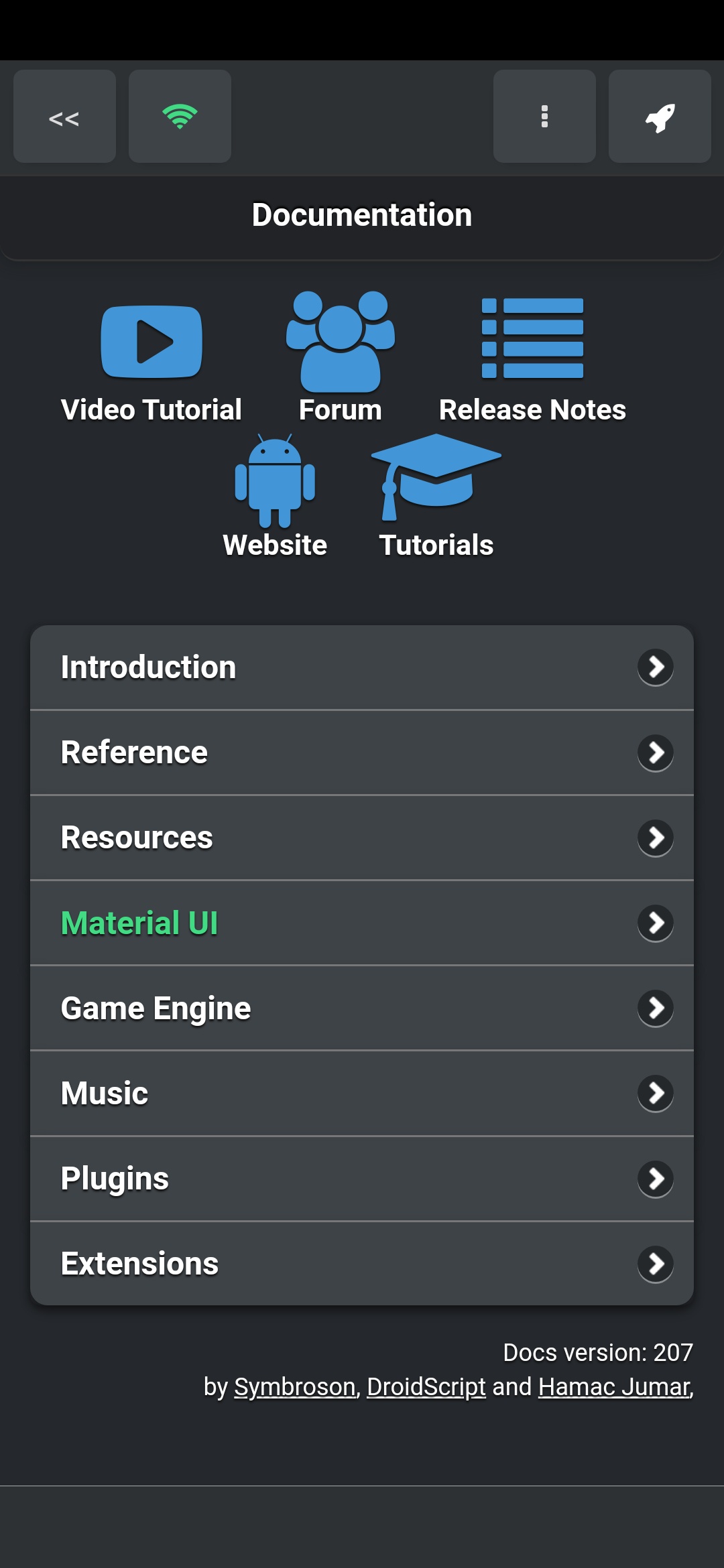Select the Game Engine entry
The width and height of the screenshot is (724, 1568).
point(362,1008)
